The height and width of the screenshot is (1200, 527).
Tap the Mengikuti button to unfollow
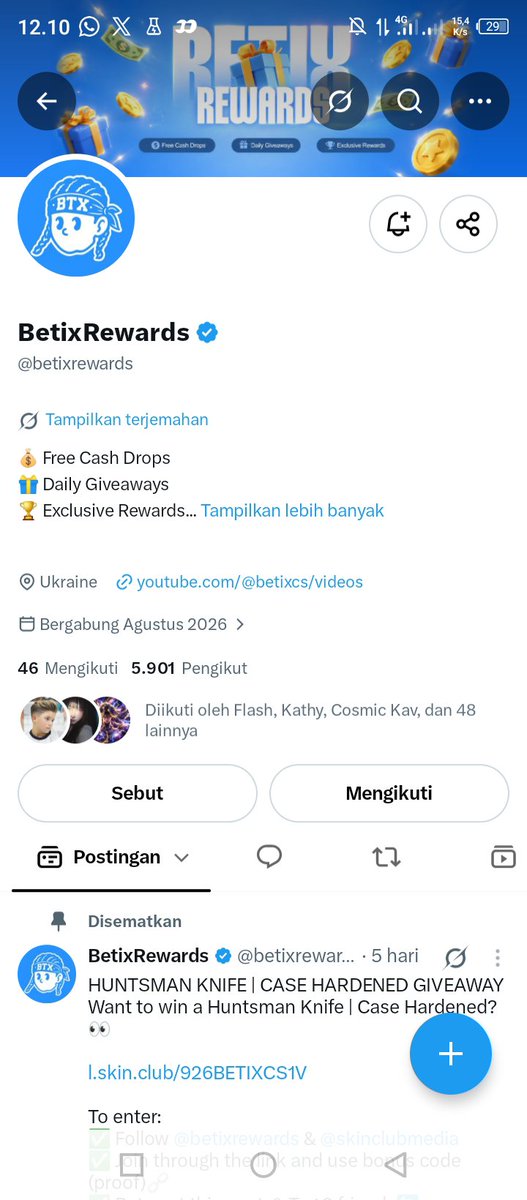point(389,793)
